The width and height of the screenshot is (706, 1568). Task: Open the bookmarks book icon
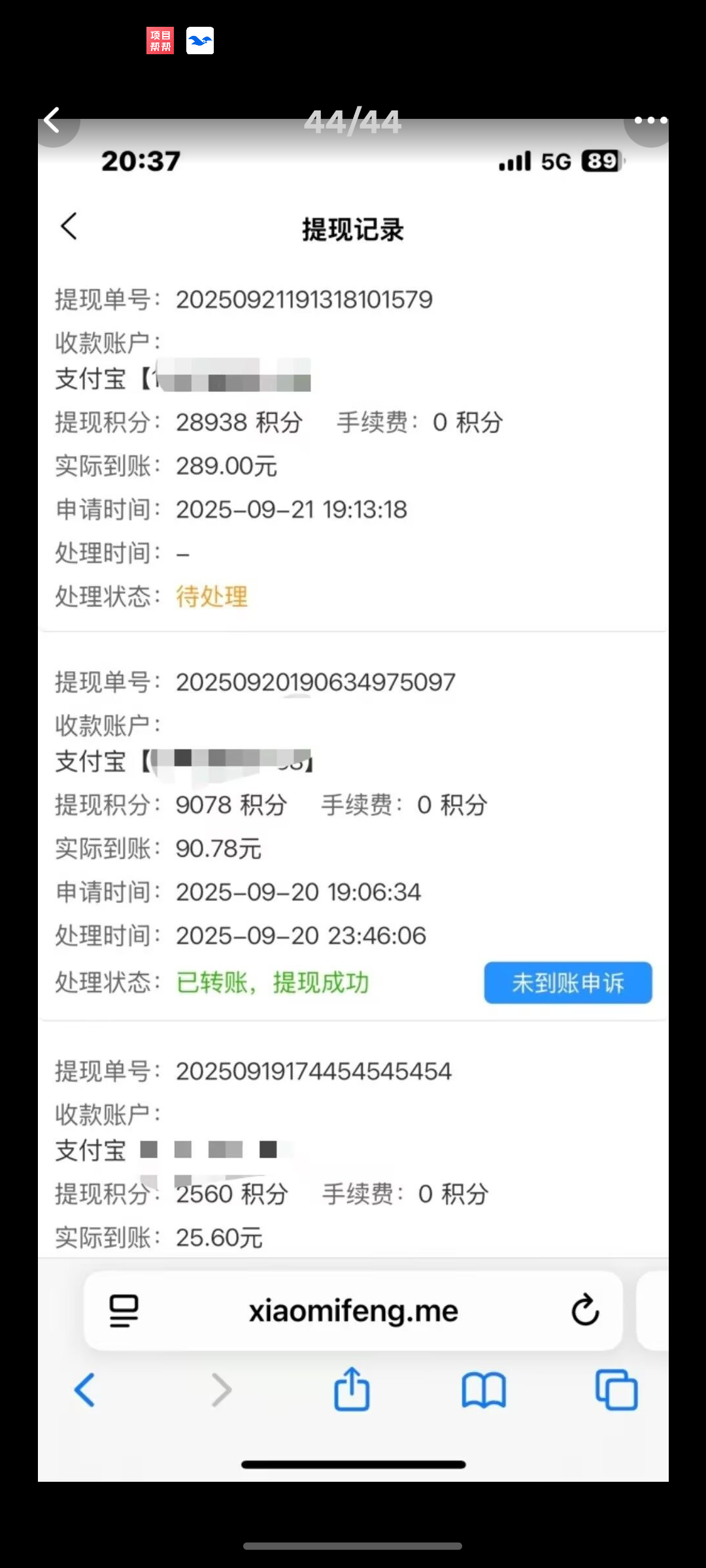coord(484,1390)
